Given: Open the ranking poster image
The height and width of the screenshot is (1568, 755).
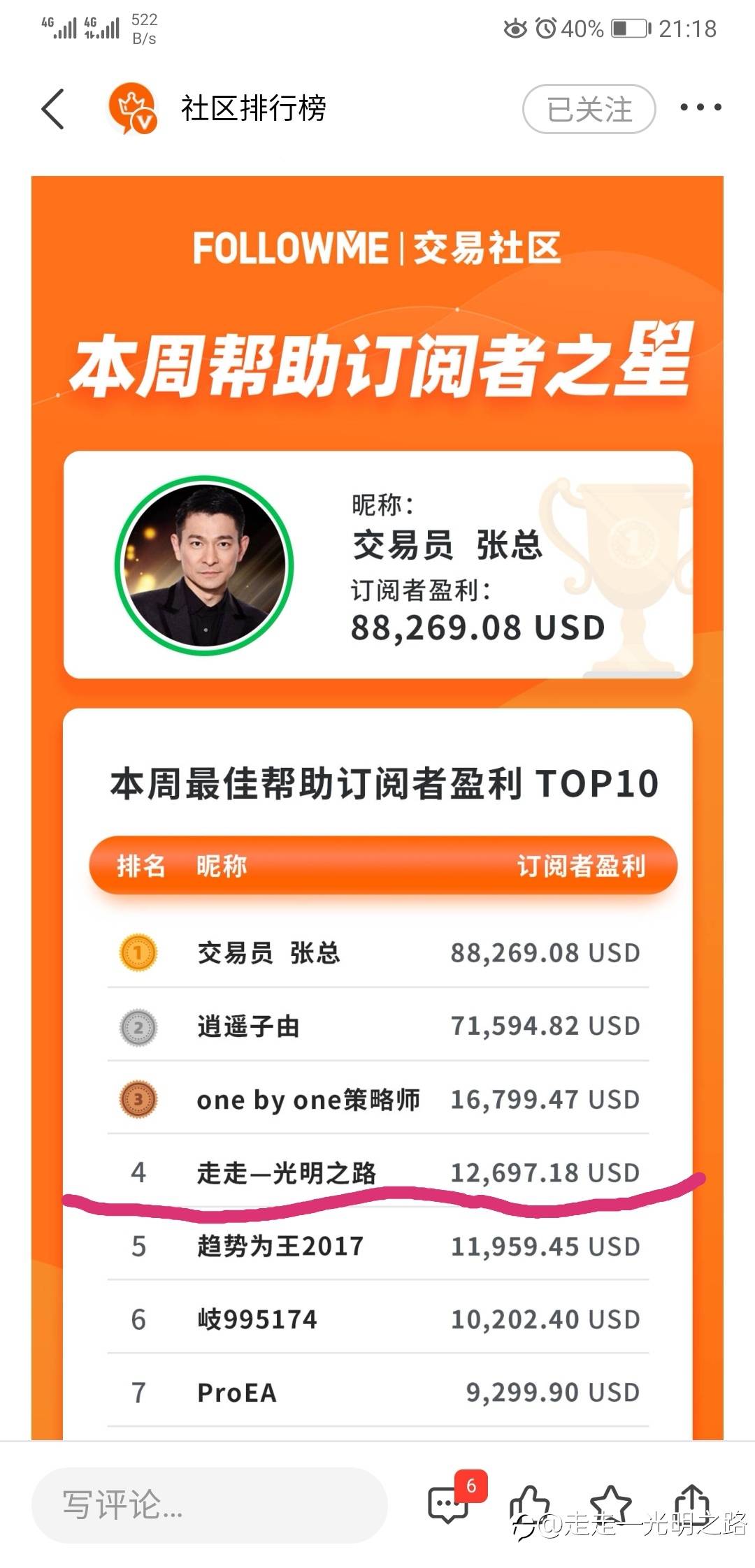Looking at the screenshot, I should tap(377, 807).
